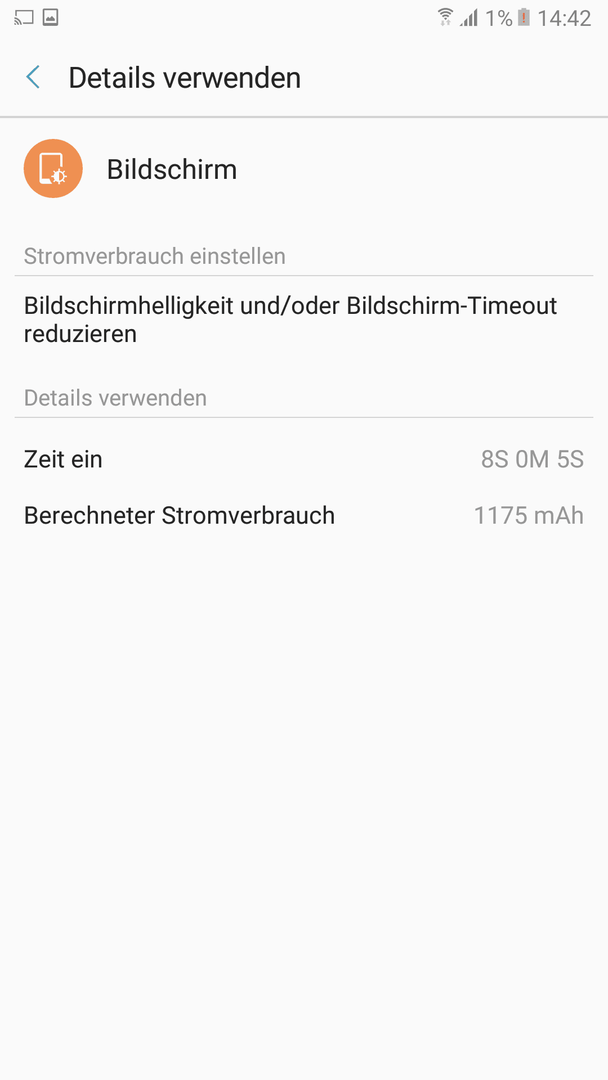This screenshot has width=608, height=1080.
Task: Go back from Details verwenden
Action: pyautogui.click(x=33, y=78)
